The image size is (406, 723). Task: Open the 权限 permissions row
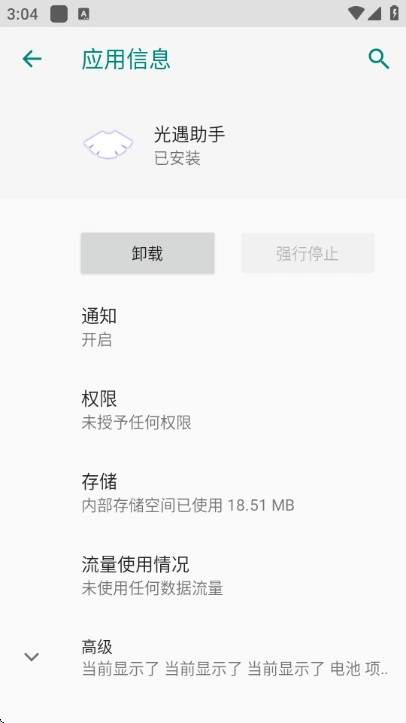pyautogui.click(x=203, y=410)
